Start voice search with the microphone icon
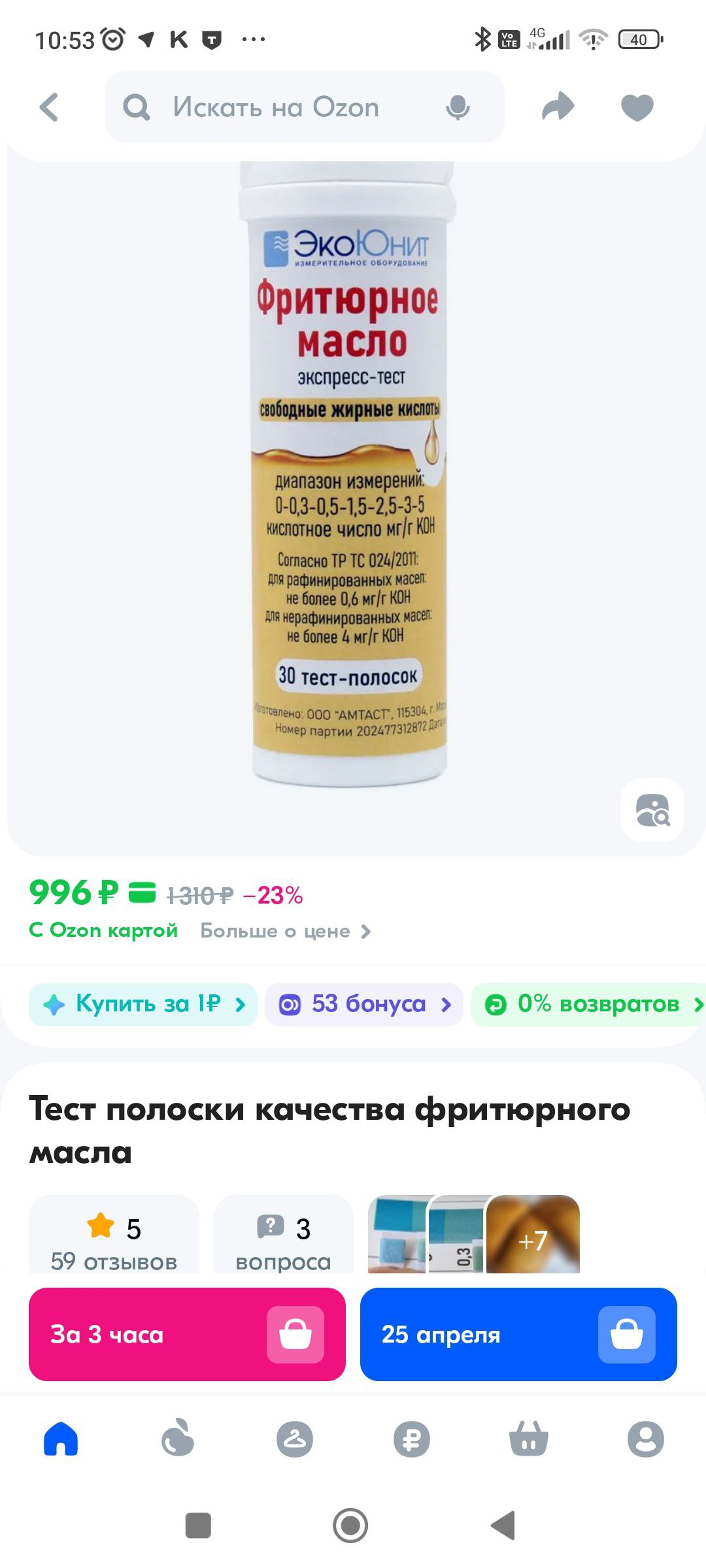The image size is (706, 1568). pyautogui.click(x=458, y=107)
